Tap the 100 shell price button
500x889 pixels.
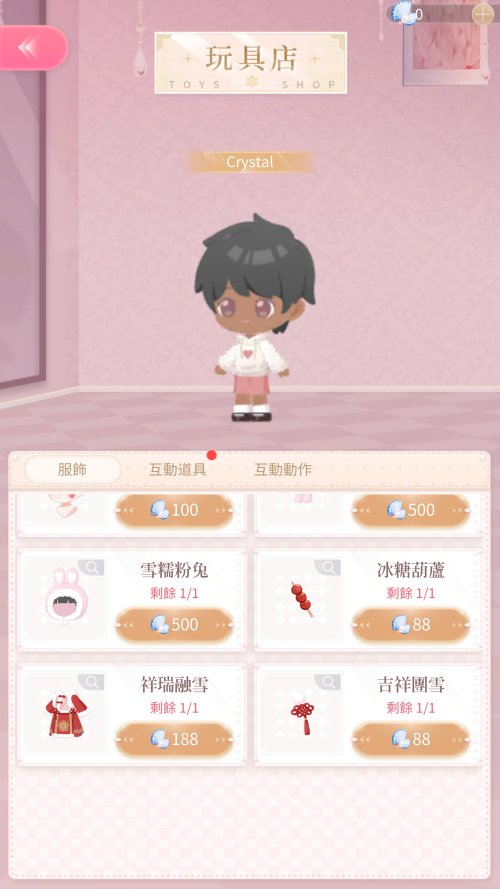[x=175, y=510]
